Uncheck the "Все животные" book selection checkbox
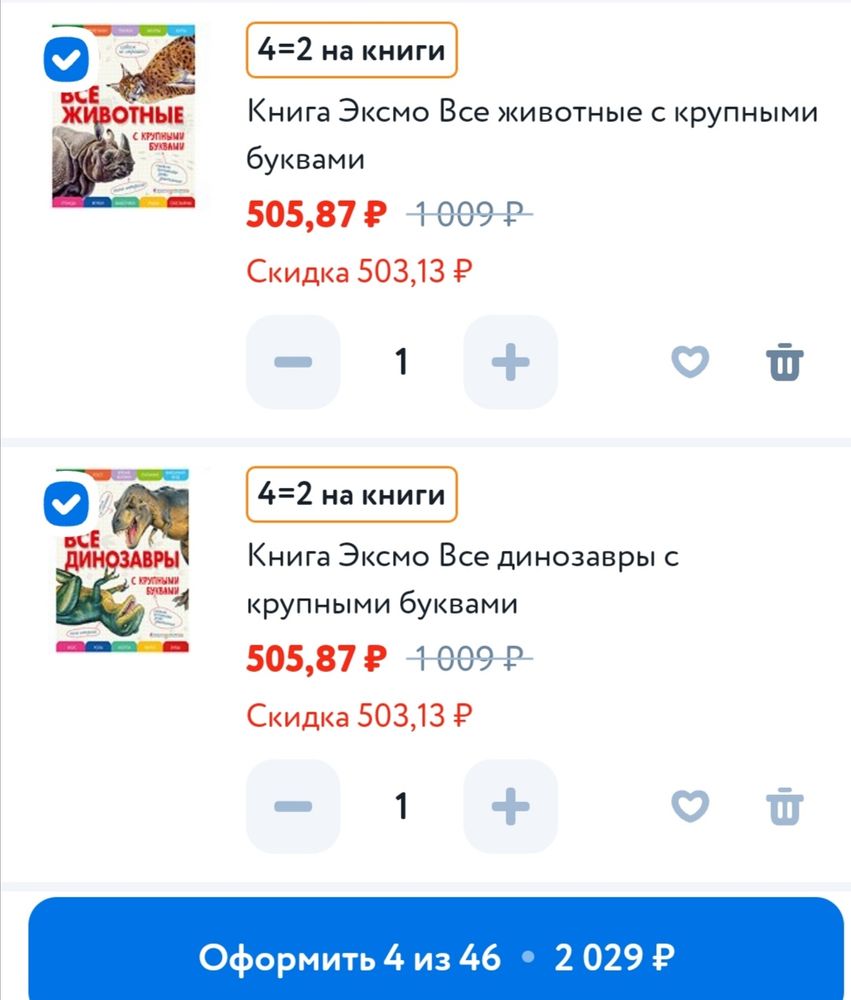This screenshot has width=851, height=1000. point(65,58)
